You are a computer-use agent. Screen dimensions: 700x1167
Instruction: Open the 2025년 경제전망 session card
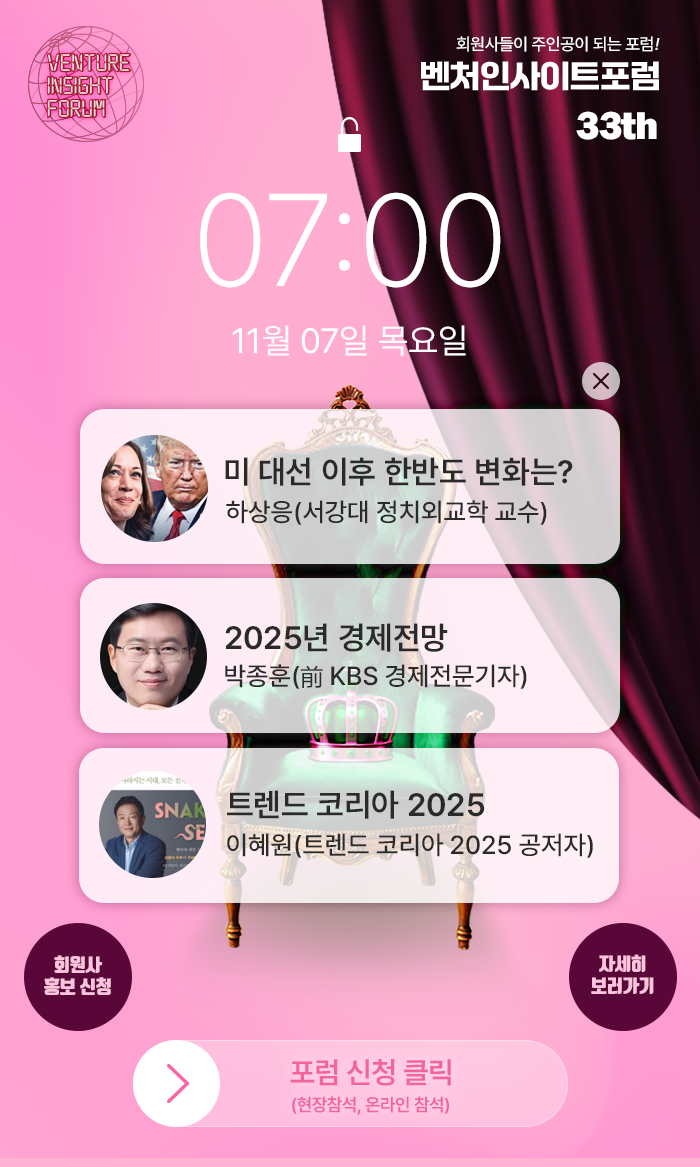pos(350,656)
